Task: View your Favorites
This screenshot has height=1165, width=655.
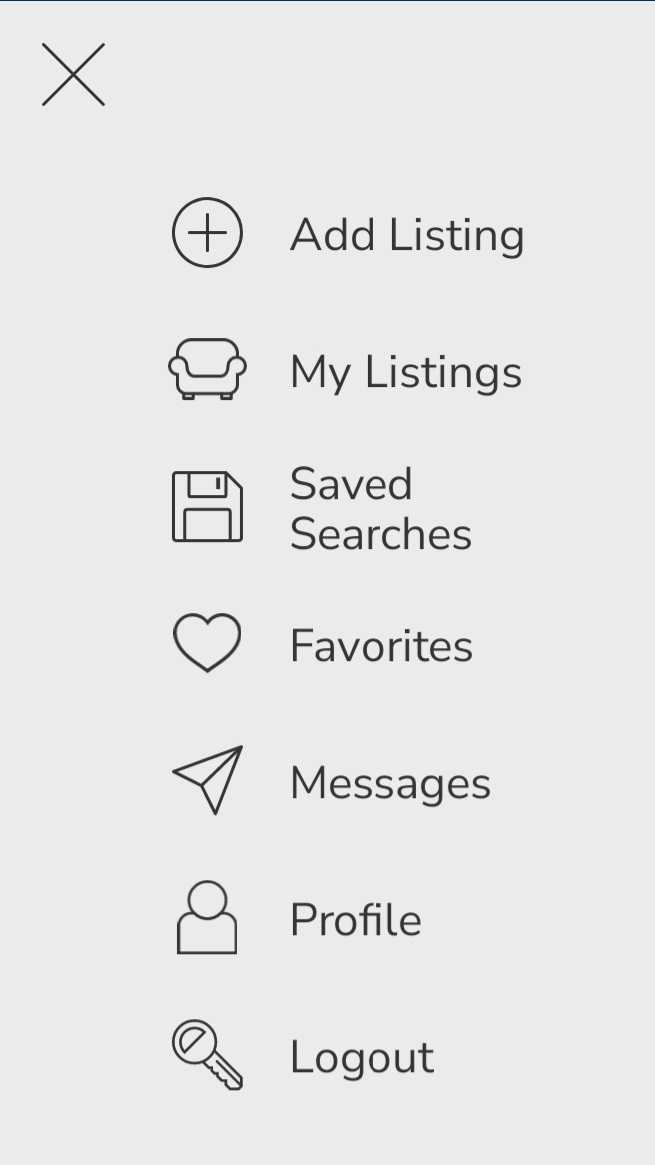Action: [322, 643]
